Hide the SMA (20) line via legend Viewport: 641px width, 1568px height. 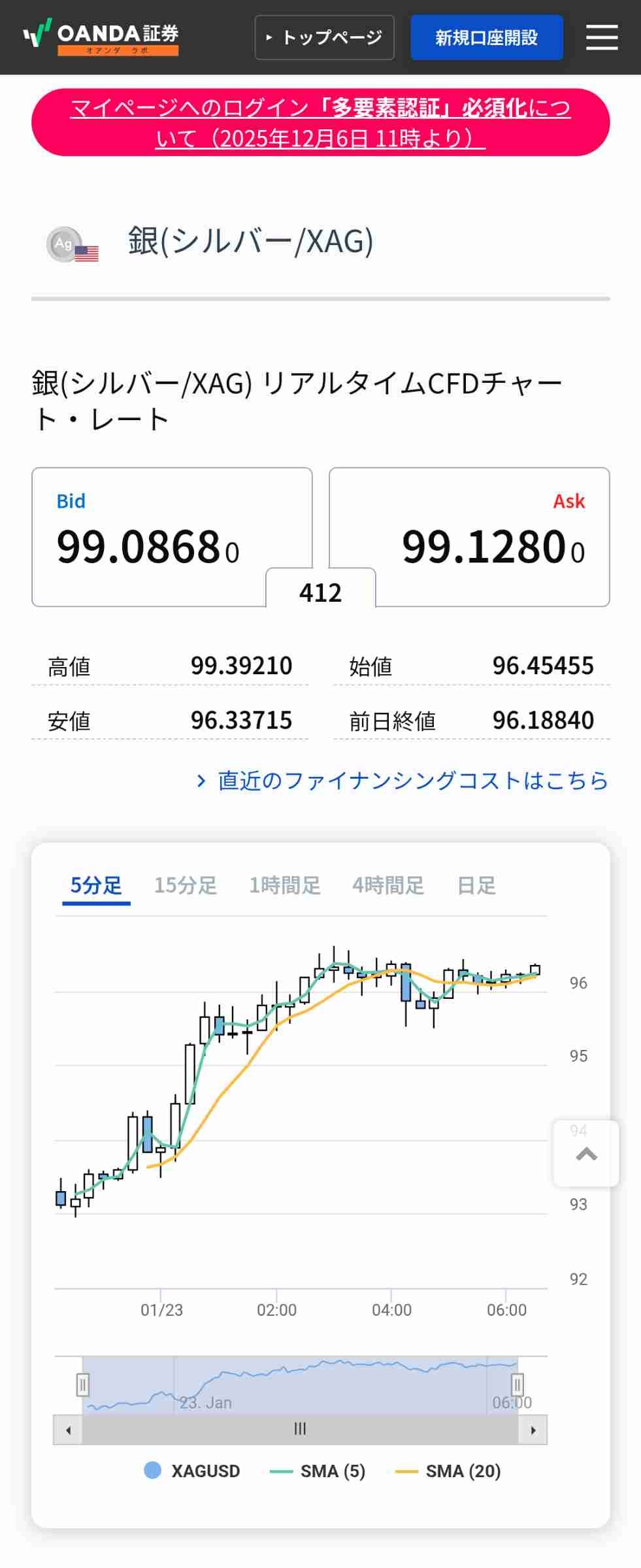[448, 1471]
